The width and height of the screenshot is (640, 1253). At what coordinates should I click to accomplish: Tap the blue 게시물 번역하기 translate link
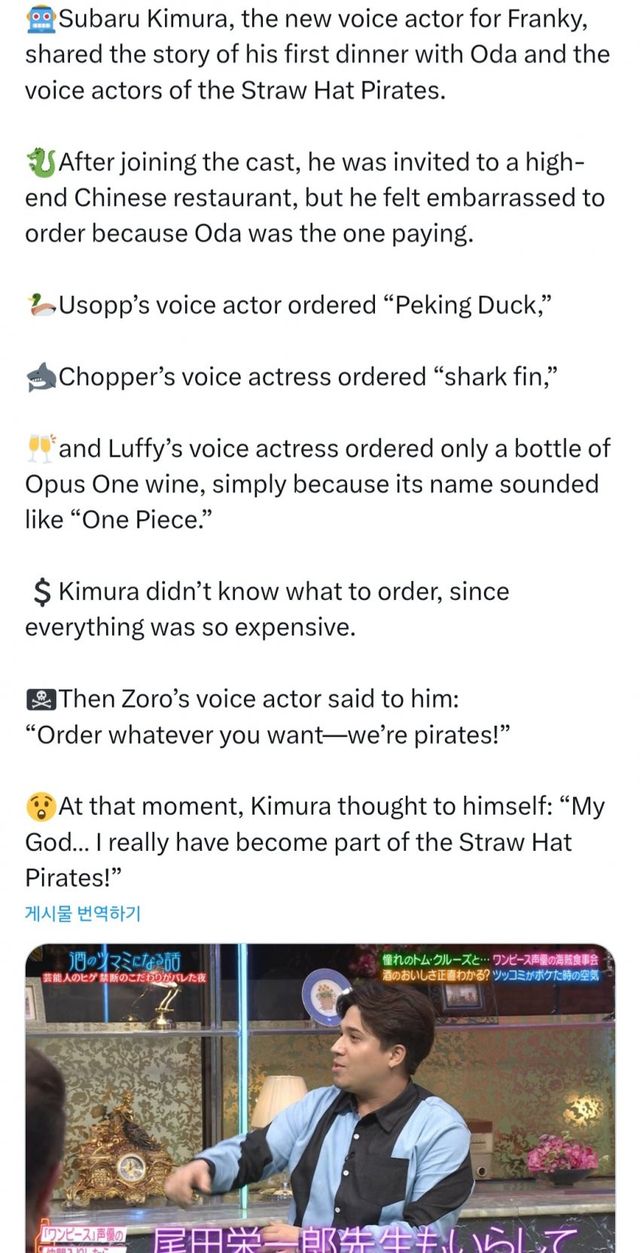[x=82, y=913]
